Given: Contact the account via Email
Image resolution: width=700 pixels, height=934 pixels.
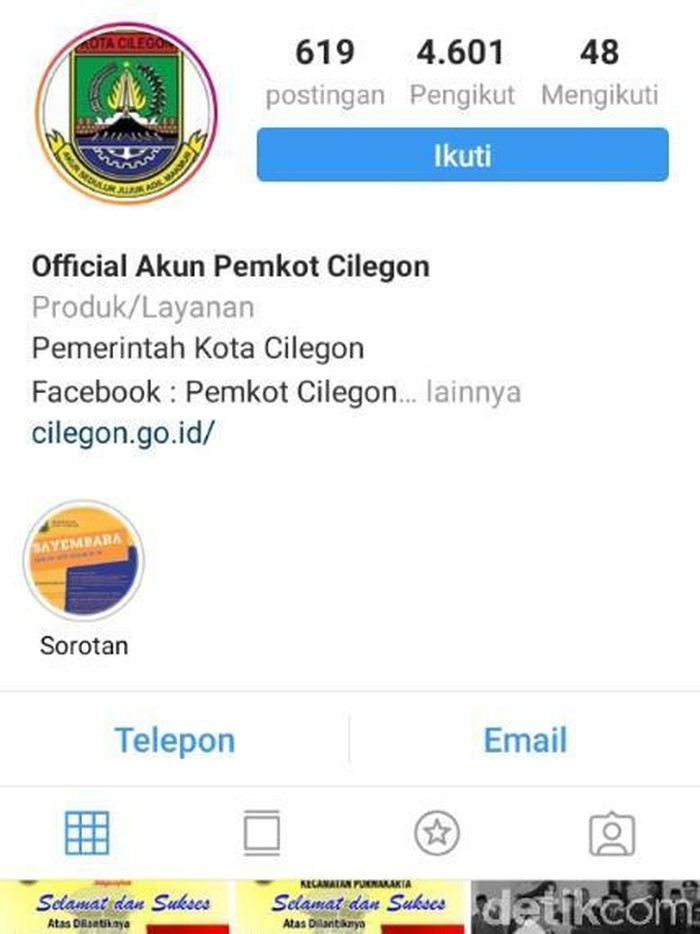Looking at the screenshot, I should coord(525,740).
